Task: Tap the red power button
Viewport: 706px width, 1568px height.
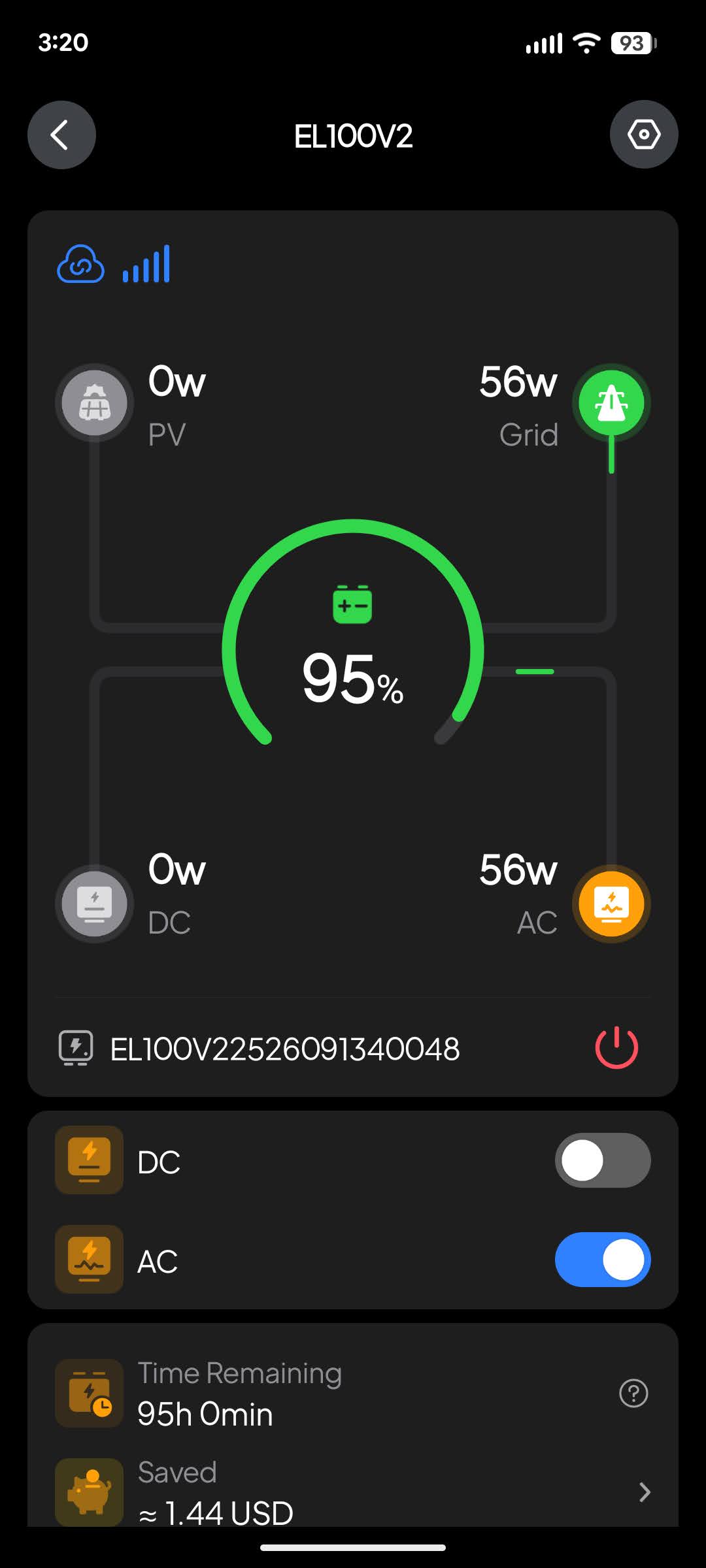Action: pyautogui.click(x=616, y=1048)
